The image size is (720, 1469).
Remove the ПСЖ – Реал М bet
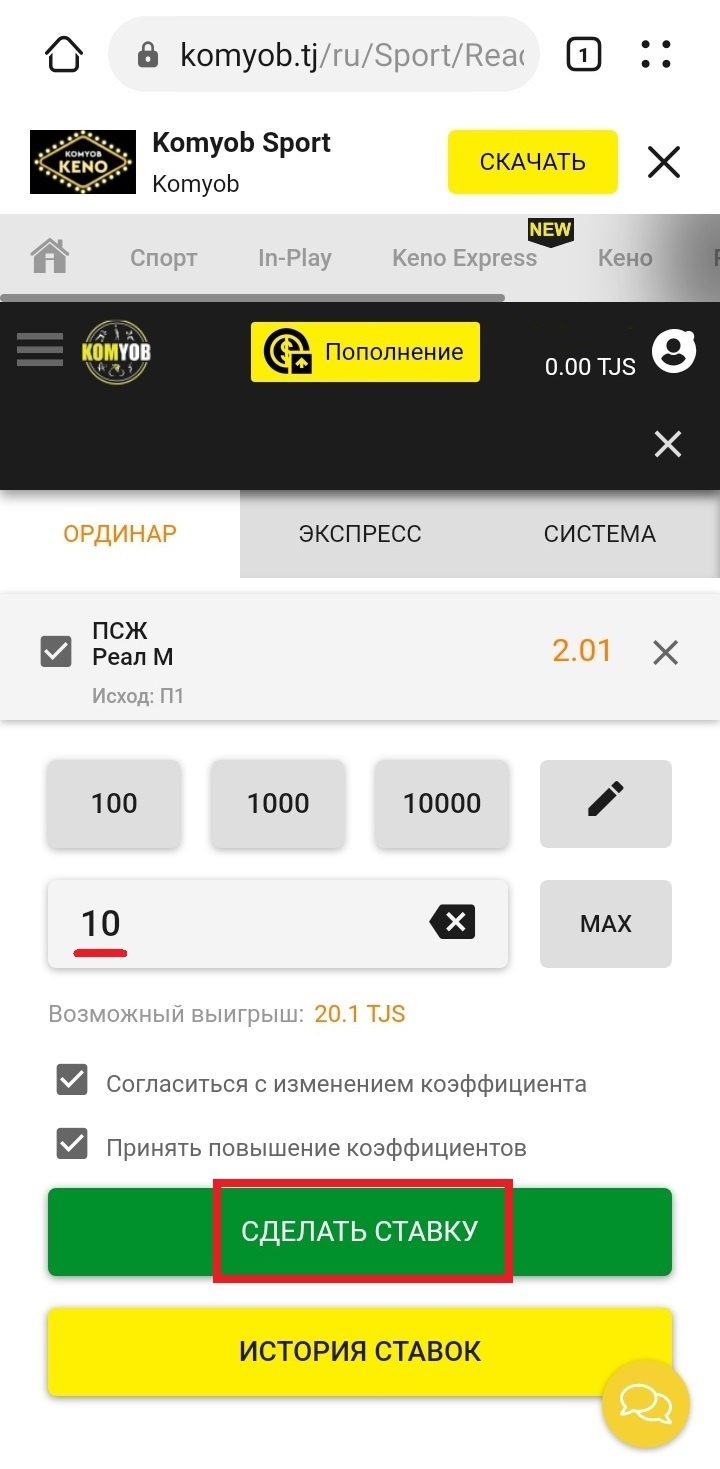click(x=665, y=653)
